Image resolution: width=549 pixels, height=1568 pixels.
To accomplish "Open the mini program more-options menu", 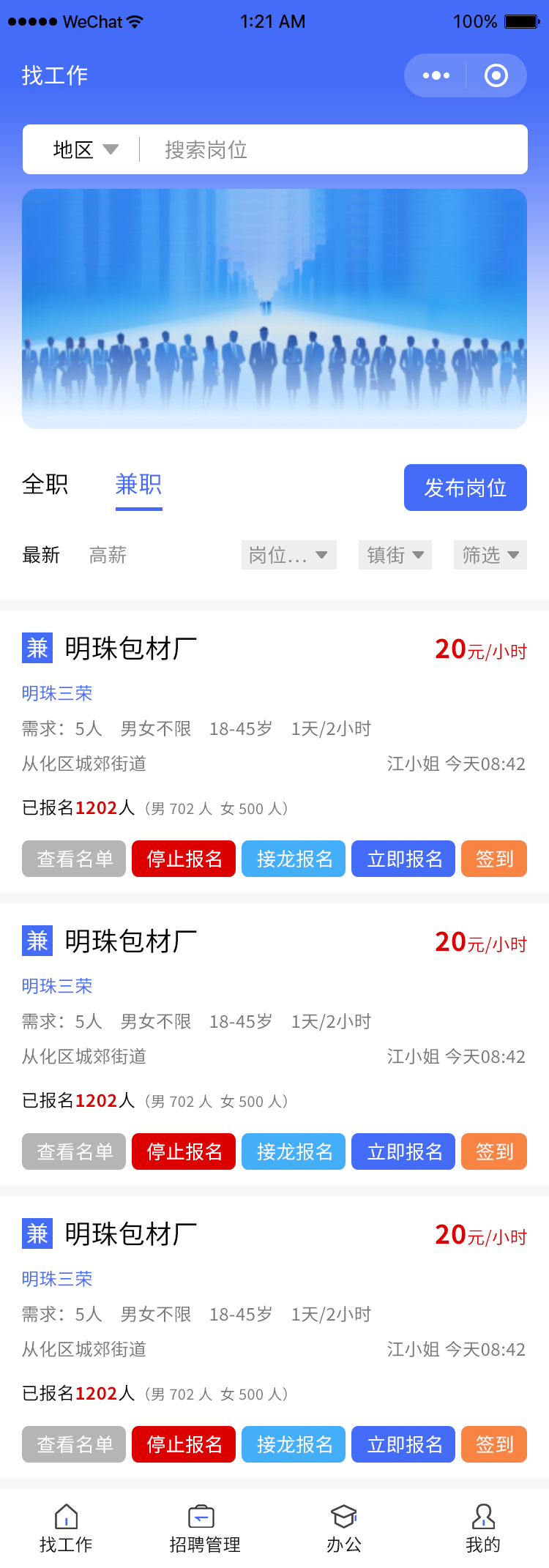I will [x=436, y=75].
